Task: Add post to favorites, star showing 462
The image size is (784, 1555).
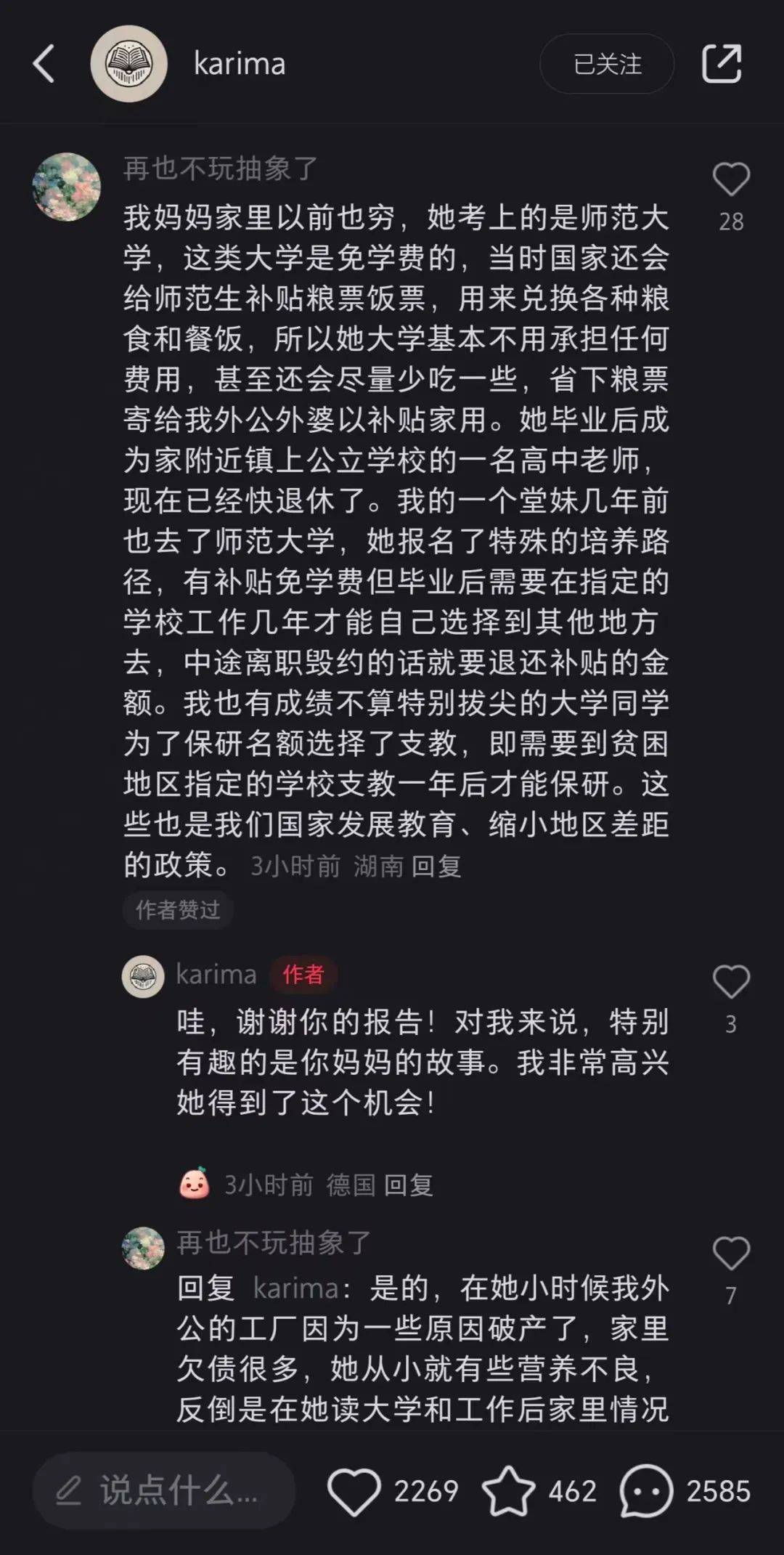Action: [508, 1491]
